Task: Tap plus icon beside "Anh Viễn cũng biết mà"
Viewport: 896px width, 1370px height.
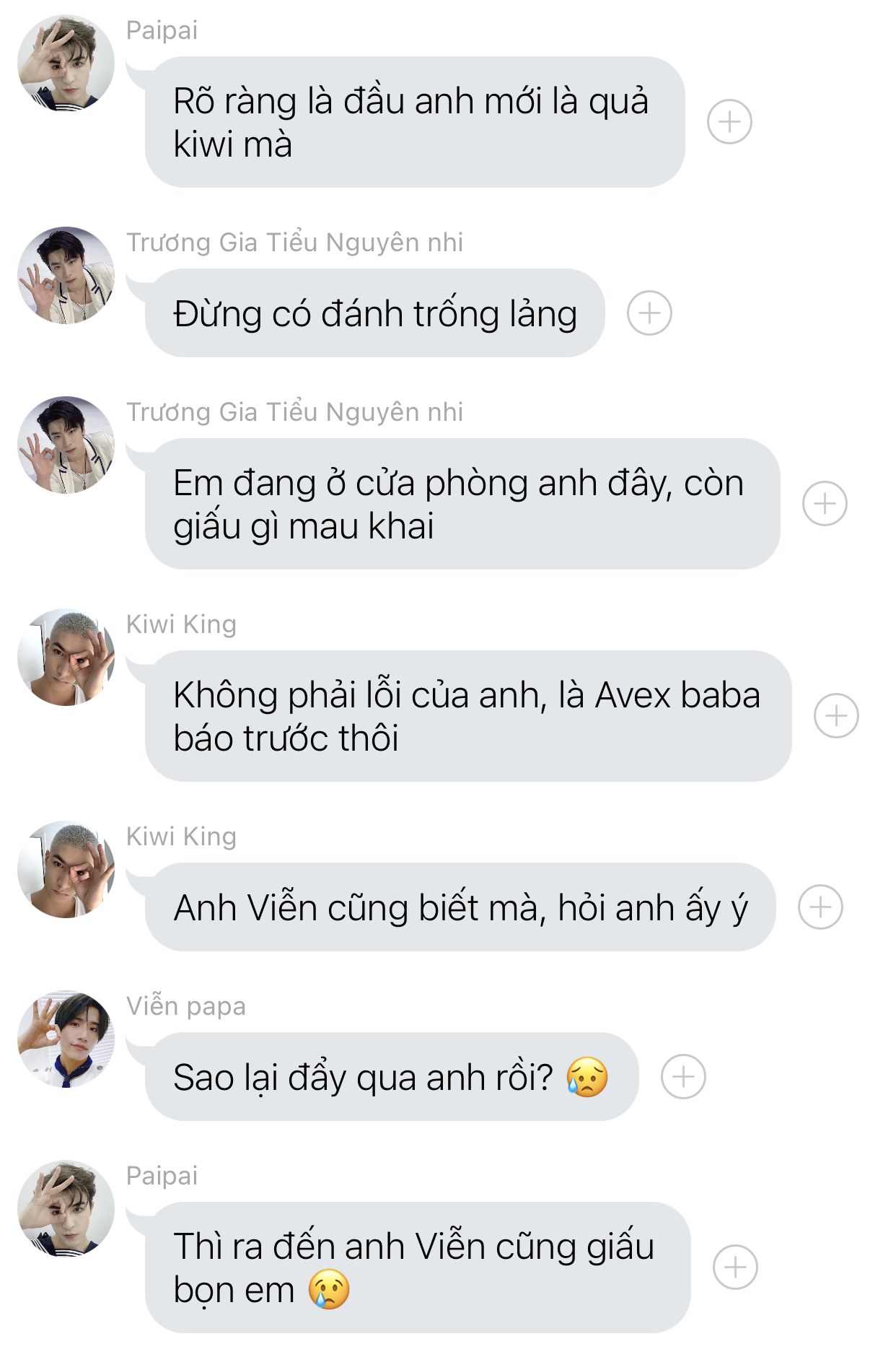Action: 820,907
